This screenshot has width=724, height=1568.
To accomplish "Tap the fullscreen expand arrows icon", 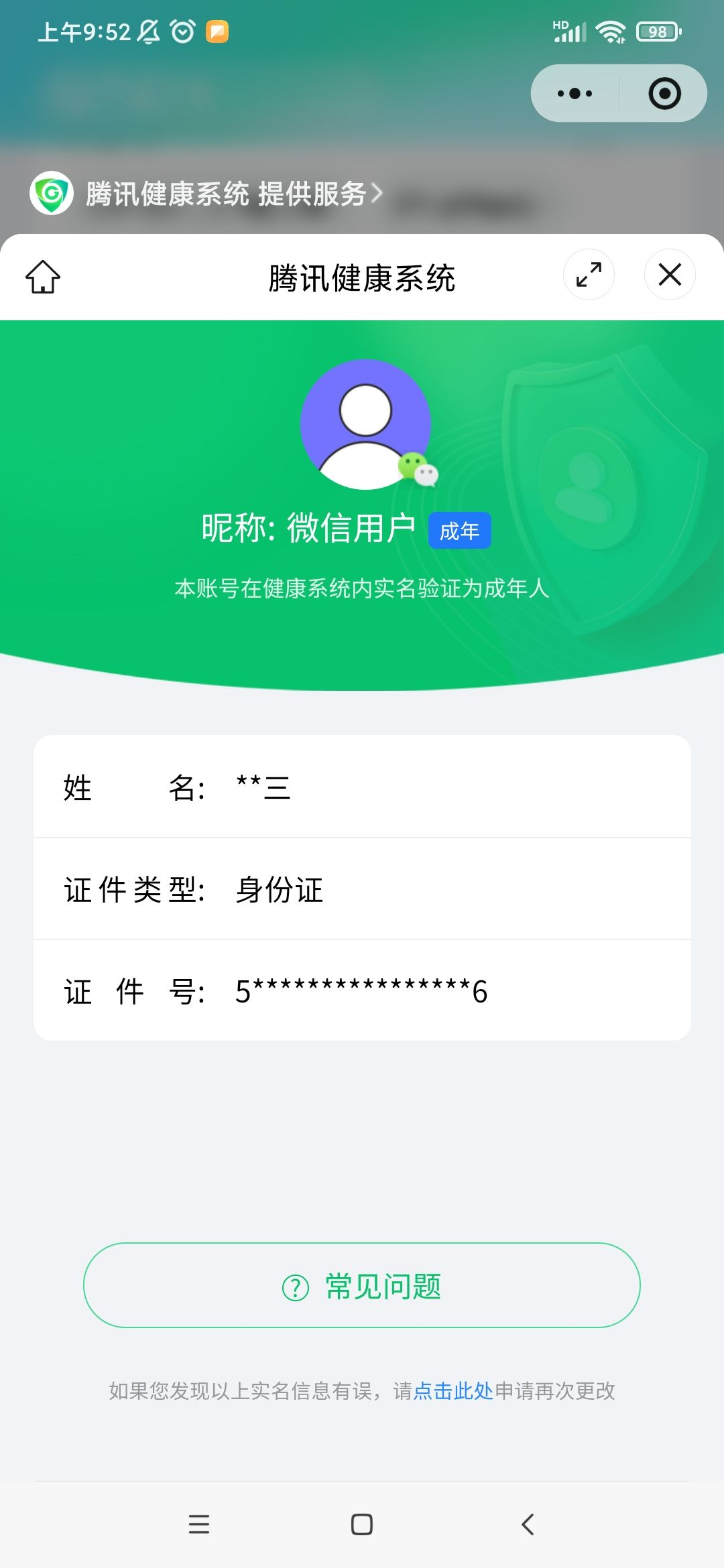I will pos(589,275).
